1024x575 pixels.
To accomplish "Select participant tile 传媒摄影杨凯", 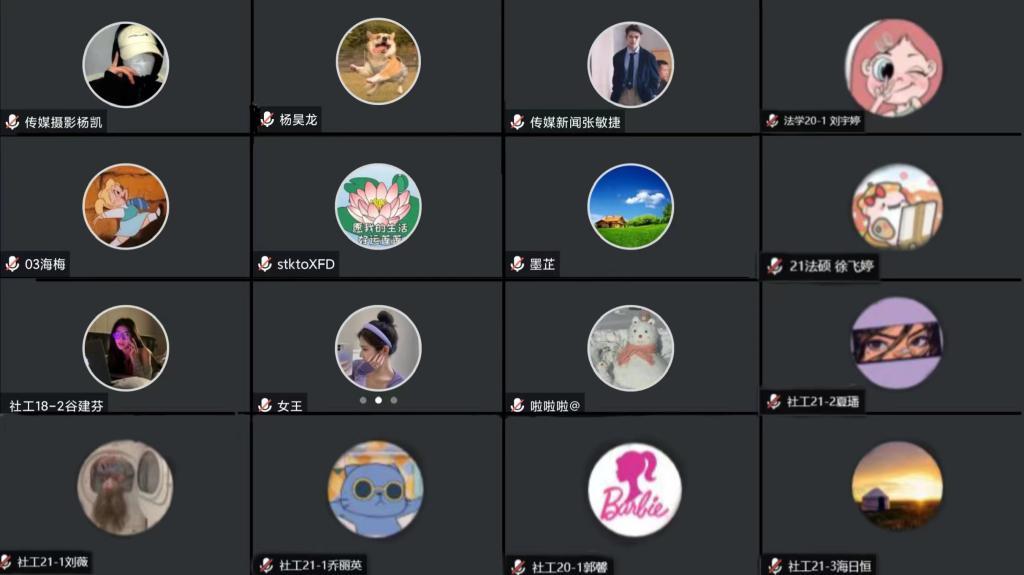I will 125,66.
